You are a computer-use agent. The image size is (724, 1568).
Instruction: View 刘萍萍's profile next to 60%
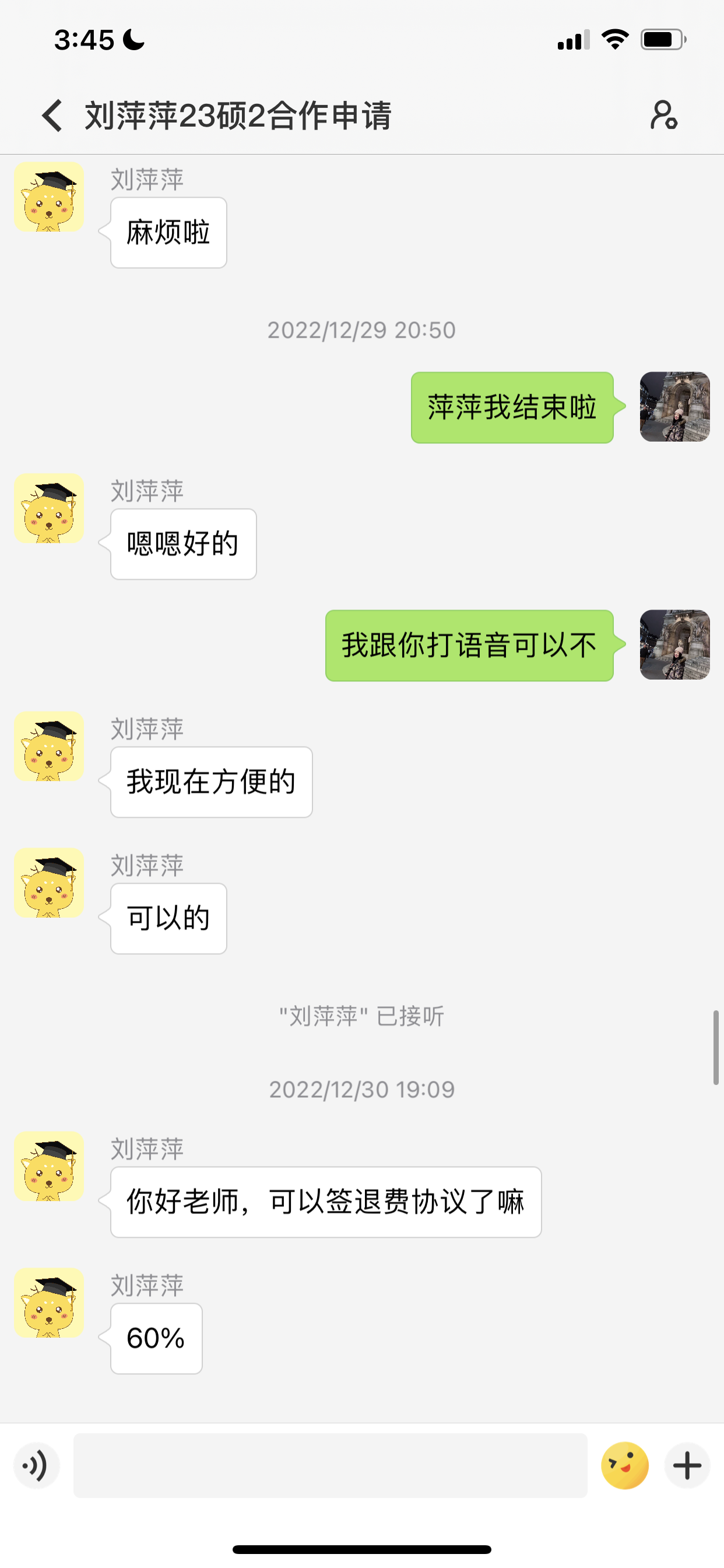click(x=50, y=1303)
